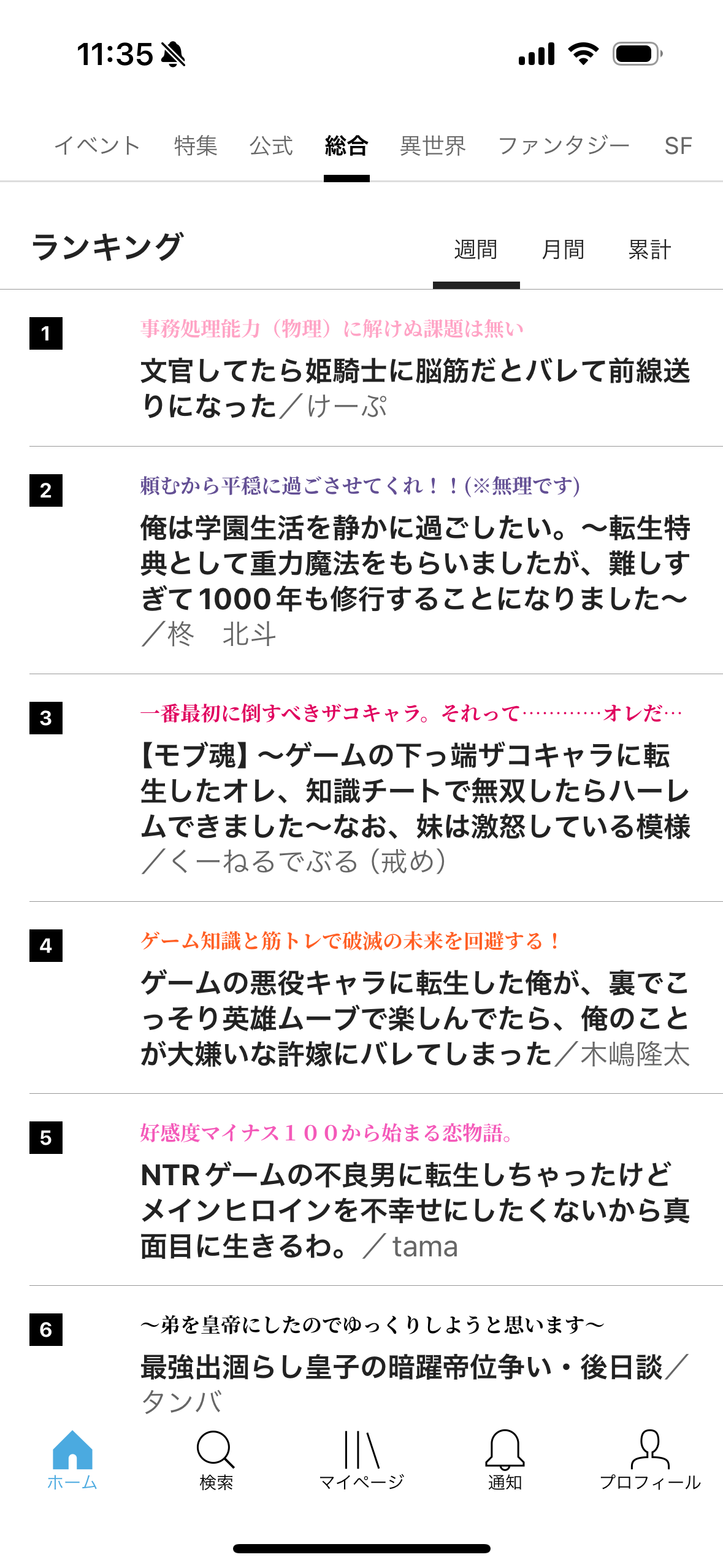Image resolution: width=723 pixels, height=1568 pixels.
Task: Switch to the イベント tab
Action: 98,146
